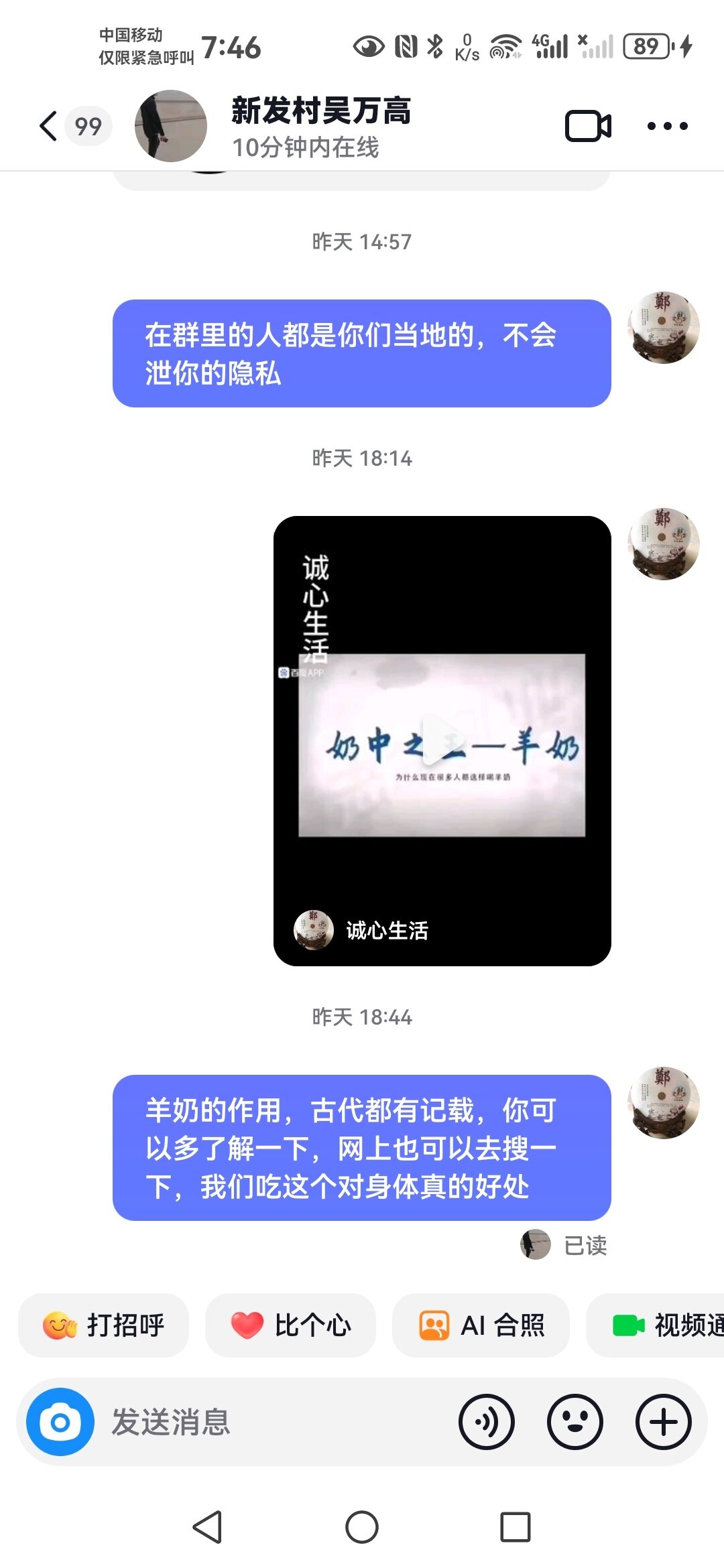The image size is (724, 1568).
Task: Tap the 打招呼 quick reply chip
Action: tap(104, 1325)
